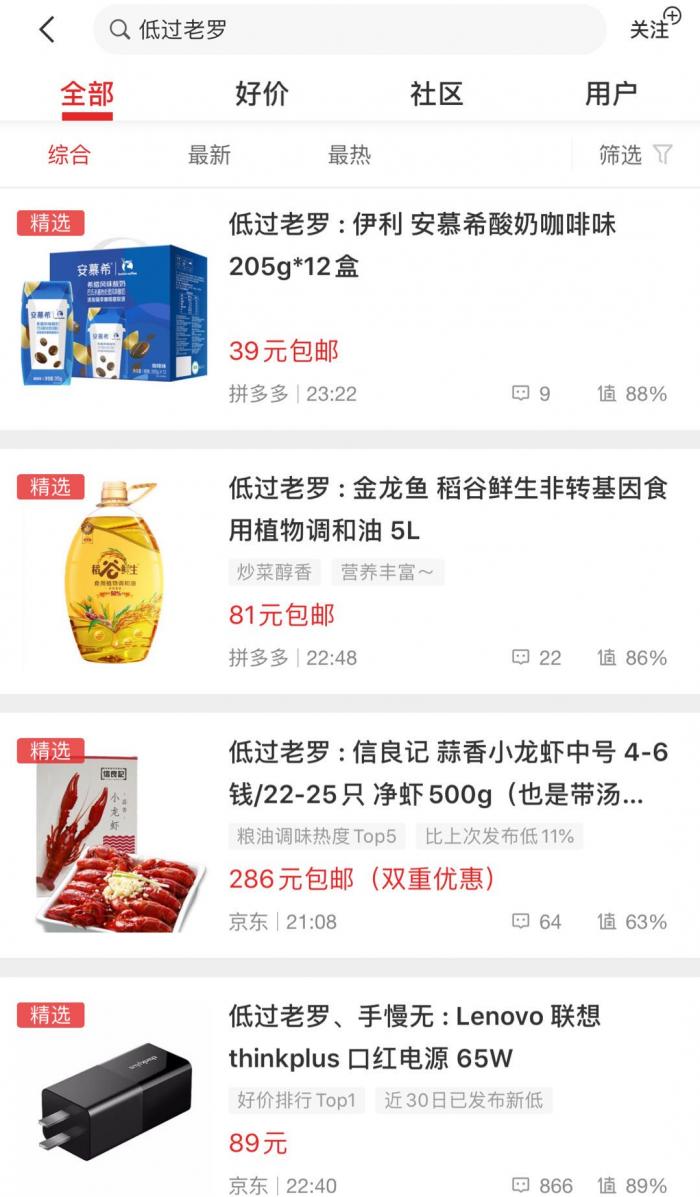700x1197 pixels.
Task: Switch to the 好价 tab
Action: (x=262, y=94)
